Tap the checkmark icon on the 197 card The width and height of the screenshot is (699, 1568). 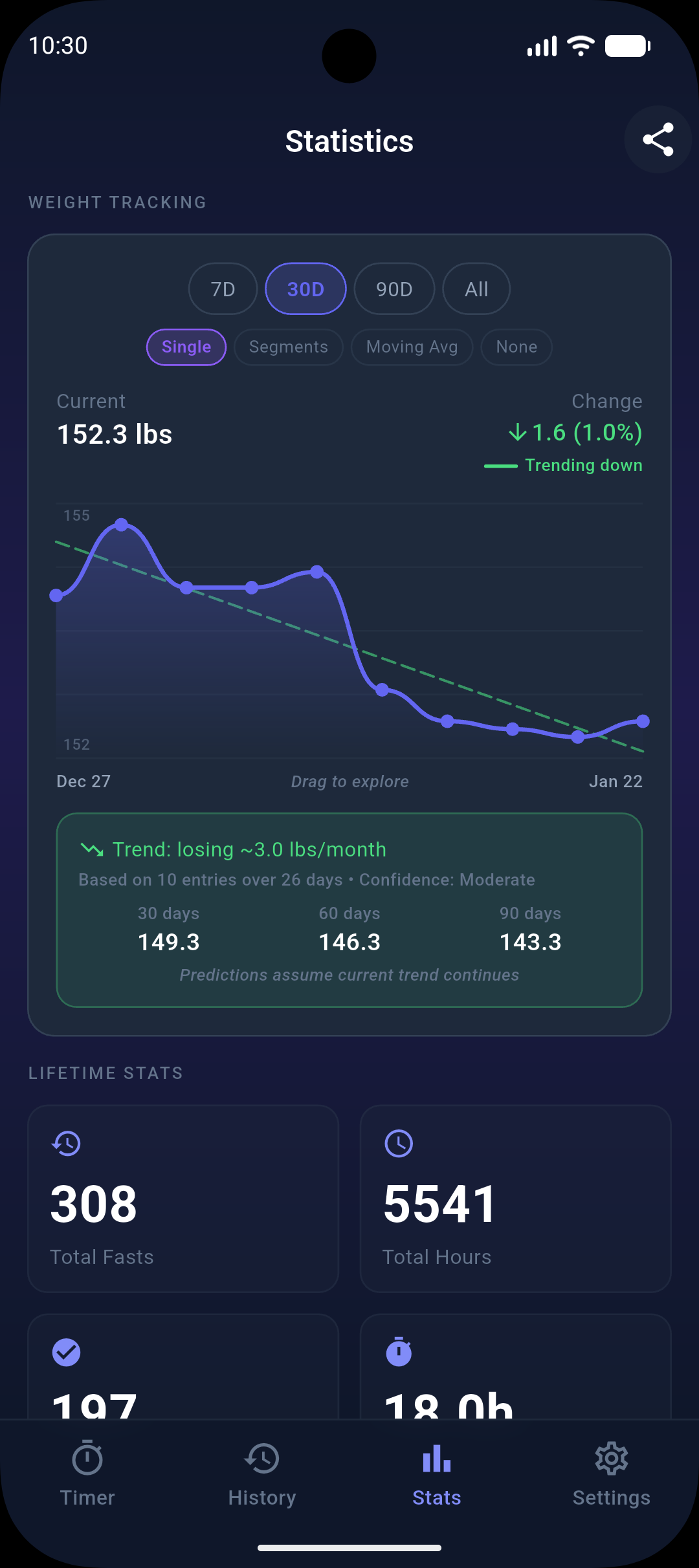[65, 1352]
